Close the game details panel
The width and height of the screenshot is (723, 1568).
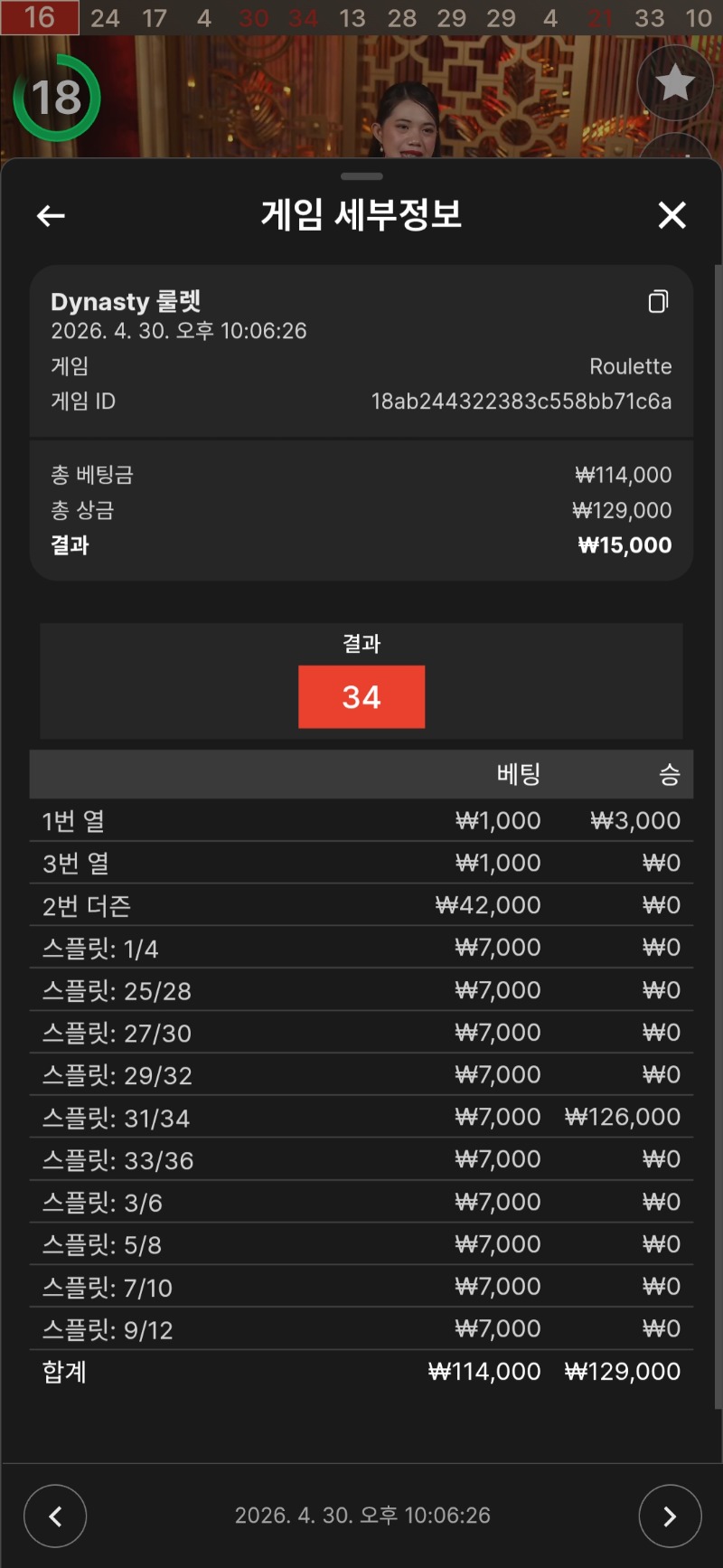pyautogui.click(x=671, y=215)
